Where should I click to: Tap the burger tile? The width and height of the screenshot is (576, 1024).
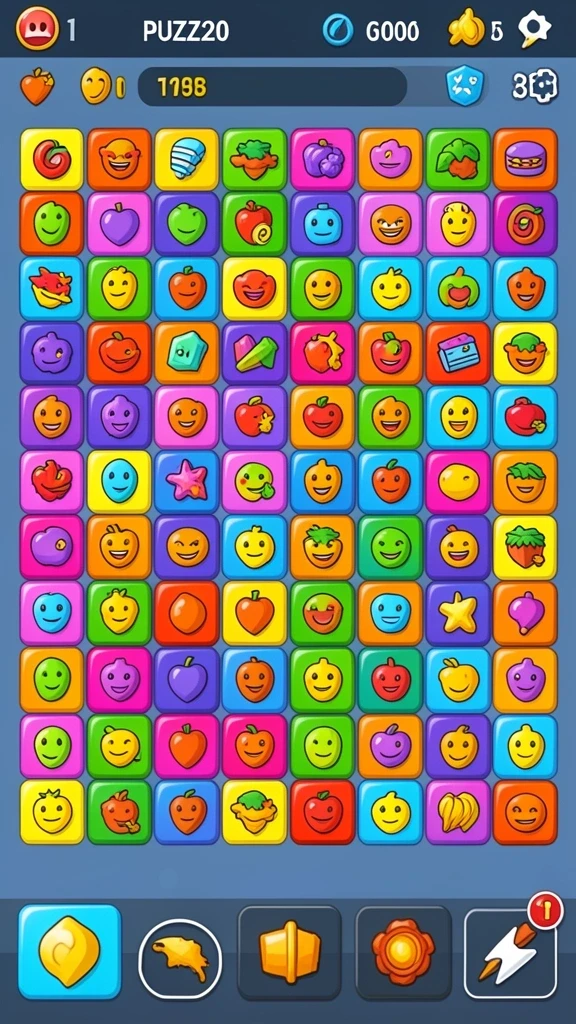pyautogui.click(x=526, y=159)
